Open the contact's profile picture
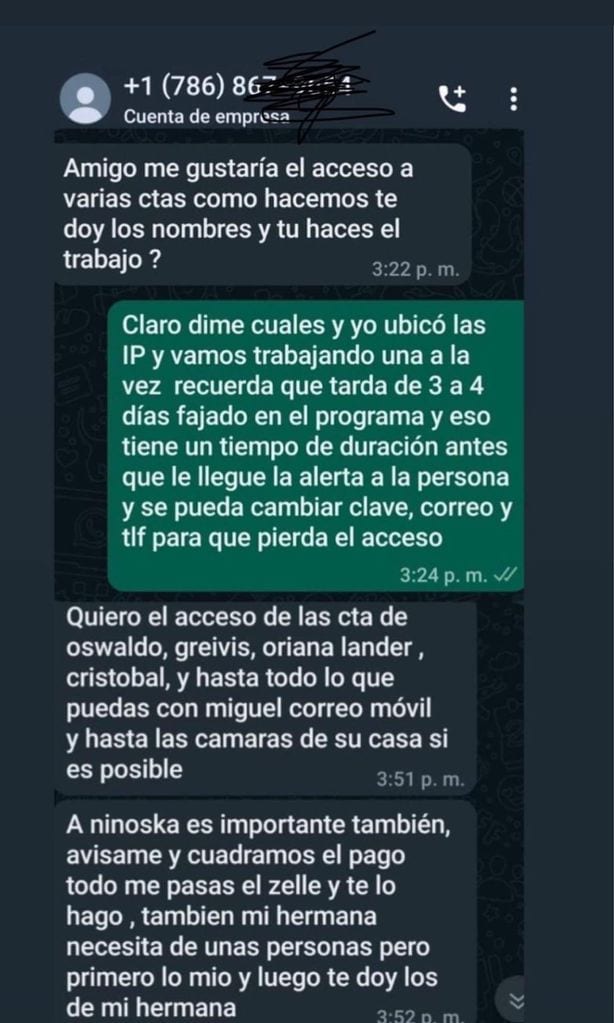Viewport: 614px width, 1023px height. [x=86, y=98]
